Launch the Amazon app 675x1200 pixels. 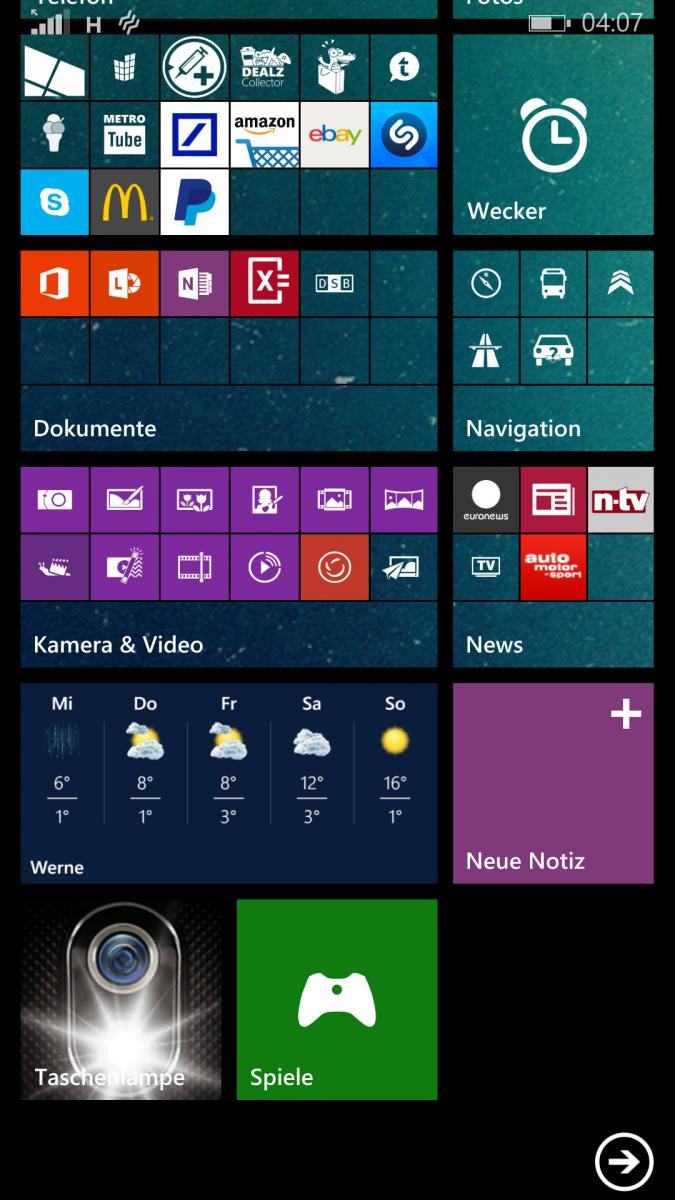[264, 135]
